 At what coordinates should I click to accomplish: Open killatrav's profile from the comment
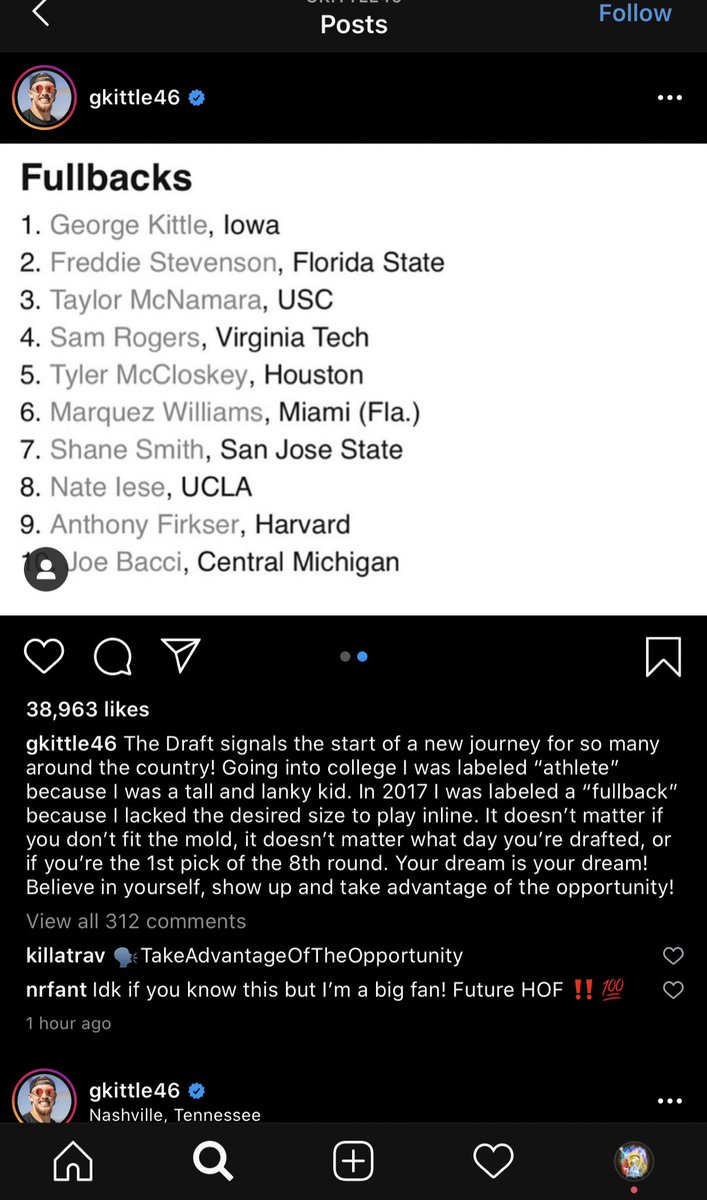65,956
